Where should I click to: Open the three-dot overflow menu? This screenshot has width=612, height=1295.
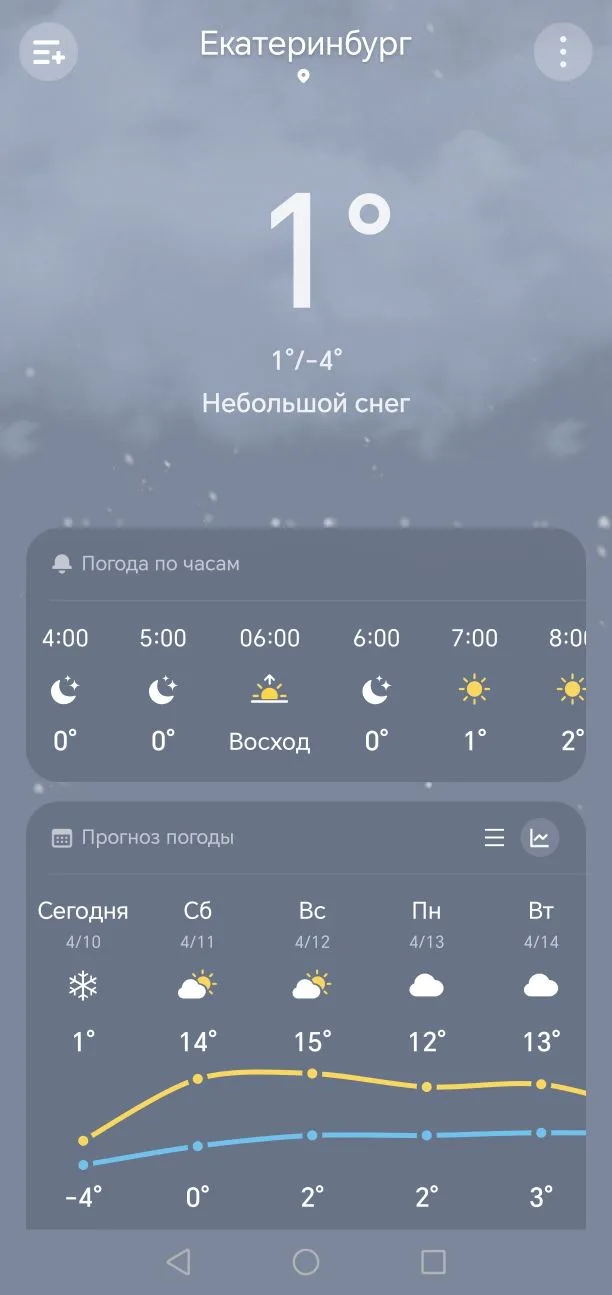(x=563, y=52)
